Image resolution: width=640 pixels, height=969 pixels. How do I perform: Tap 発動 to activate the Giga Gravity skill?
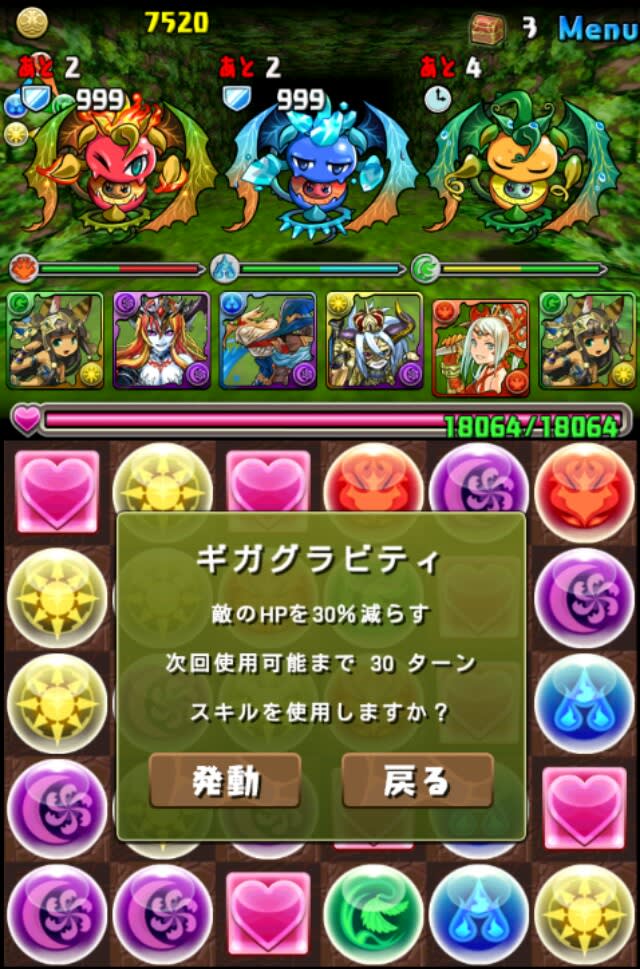click(x=225, y=781)
